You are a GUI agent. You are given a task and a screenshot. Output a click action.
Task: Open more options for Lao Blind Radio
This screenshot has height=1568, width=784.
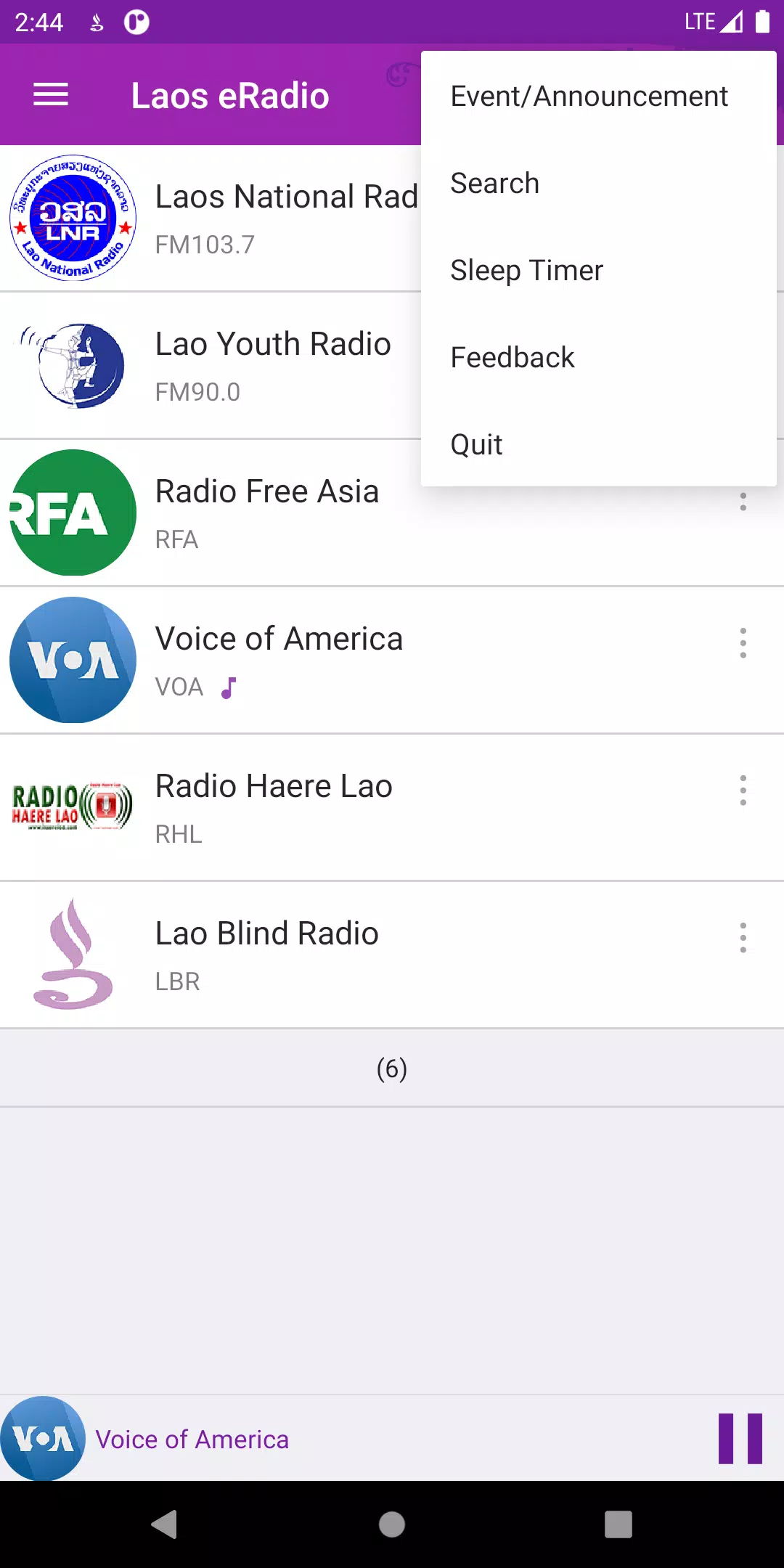[743, 938]
